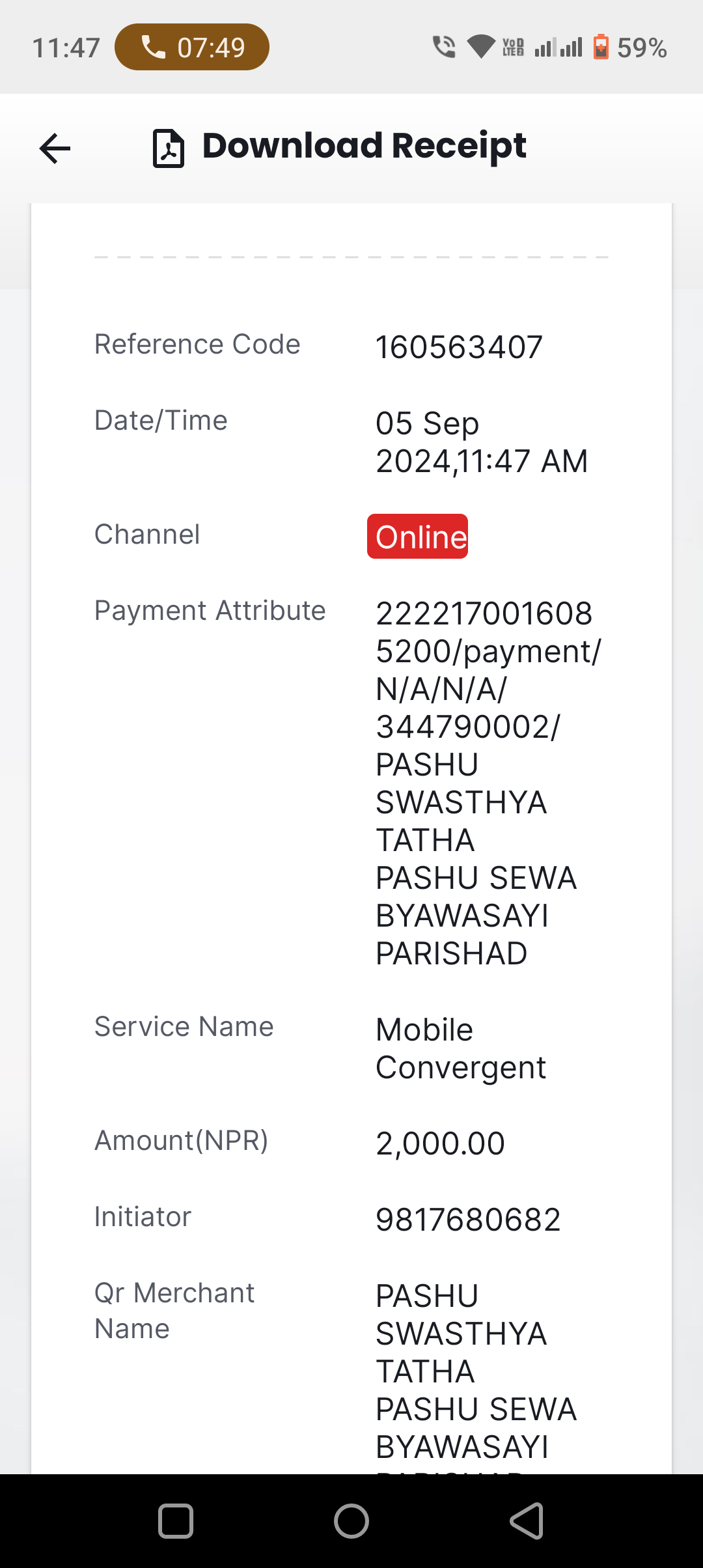
Task: Open recent apps from navigation bar
Action: pyautogui.click(x=176, y=1521)
